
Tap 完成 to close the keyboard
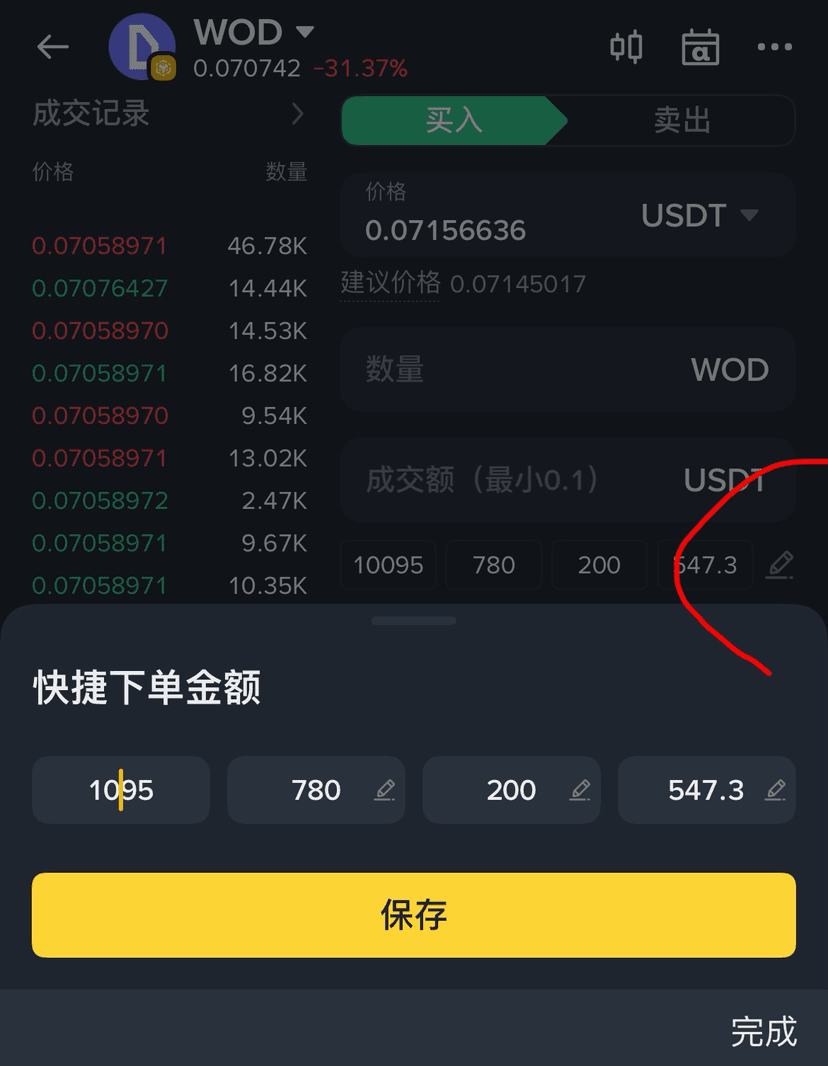click(763, 1031)
